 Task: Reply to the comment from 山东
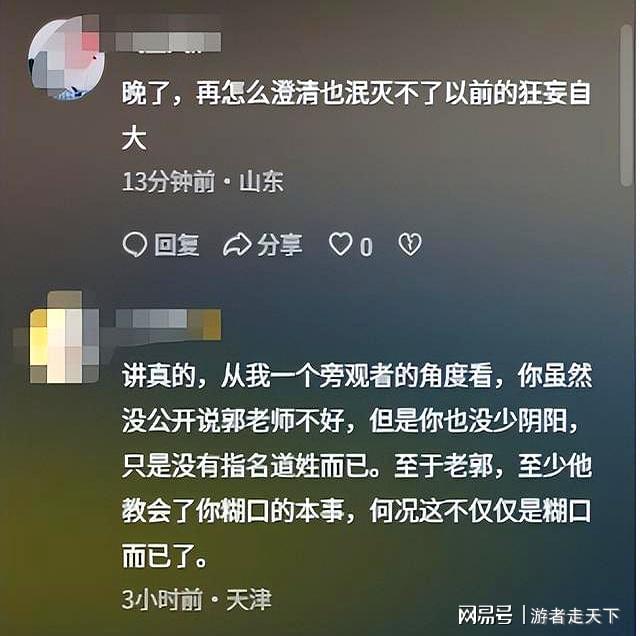click(161, 245)
